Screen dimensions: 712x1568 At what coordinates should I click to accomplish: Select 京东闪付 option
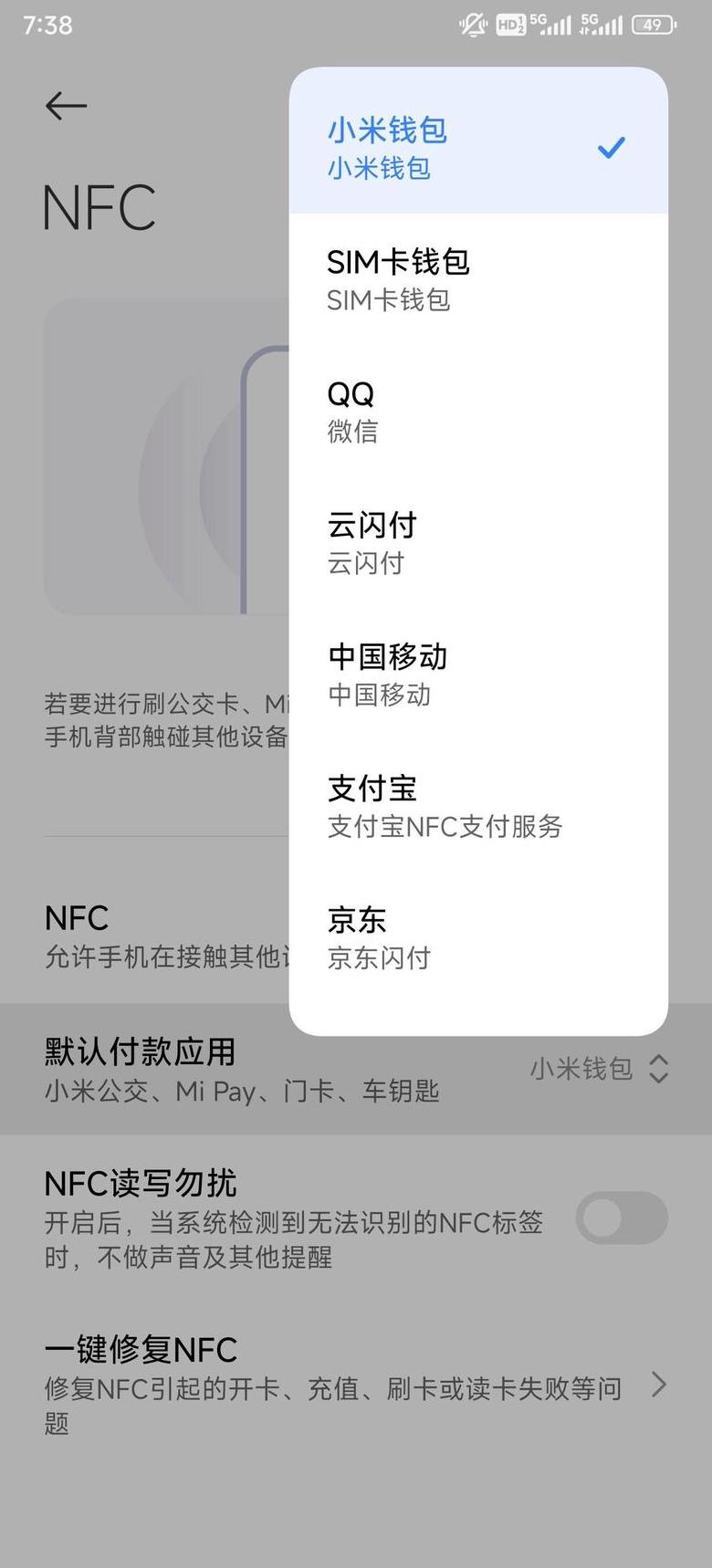click(x=477, y=937)
